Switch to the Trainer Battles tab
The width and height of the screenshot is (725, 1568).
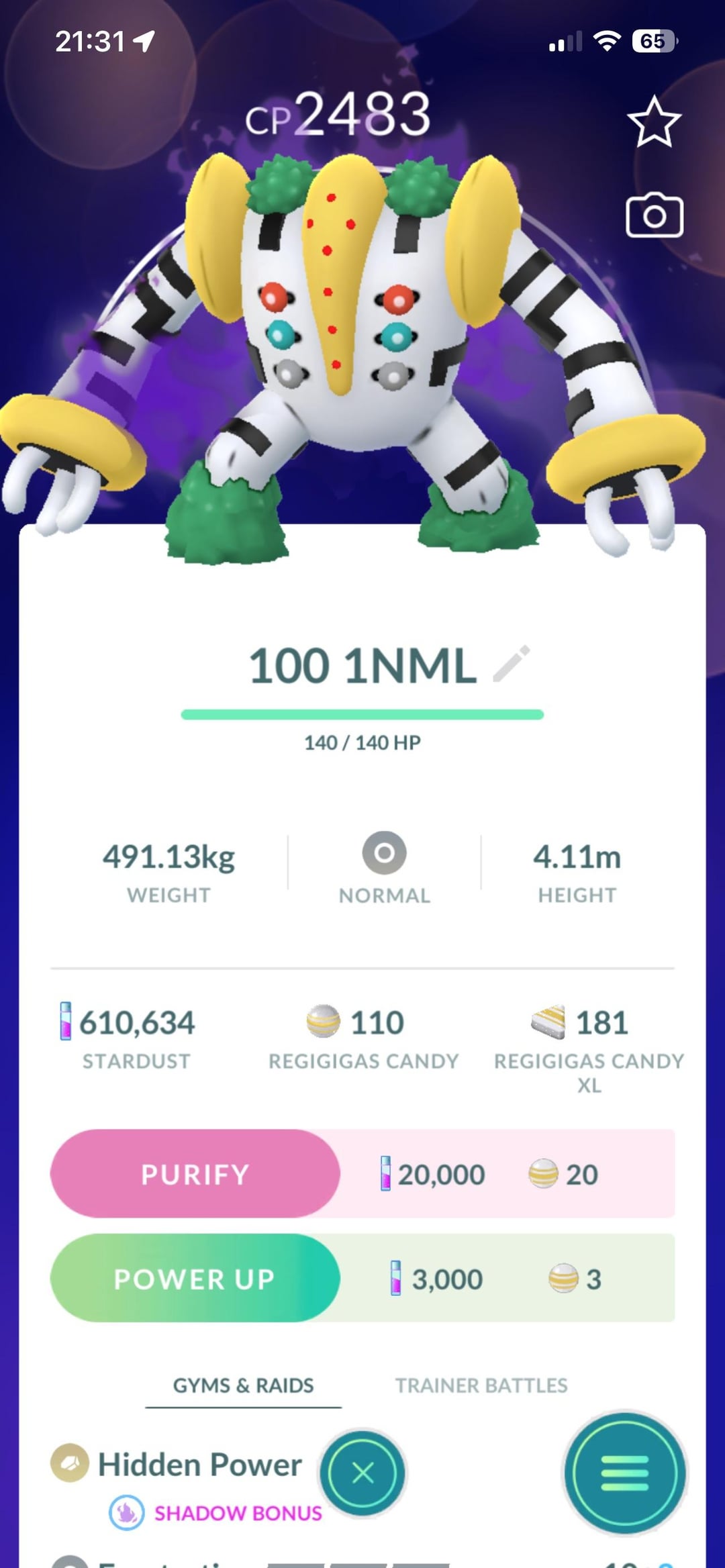[x=481, y=1385]
